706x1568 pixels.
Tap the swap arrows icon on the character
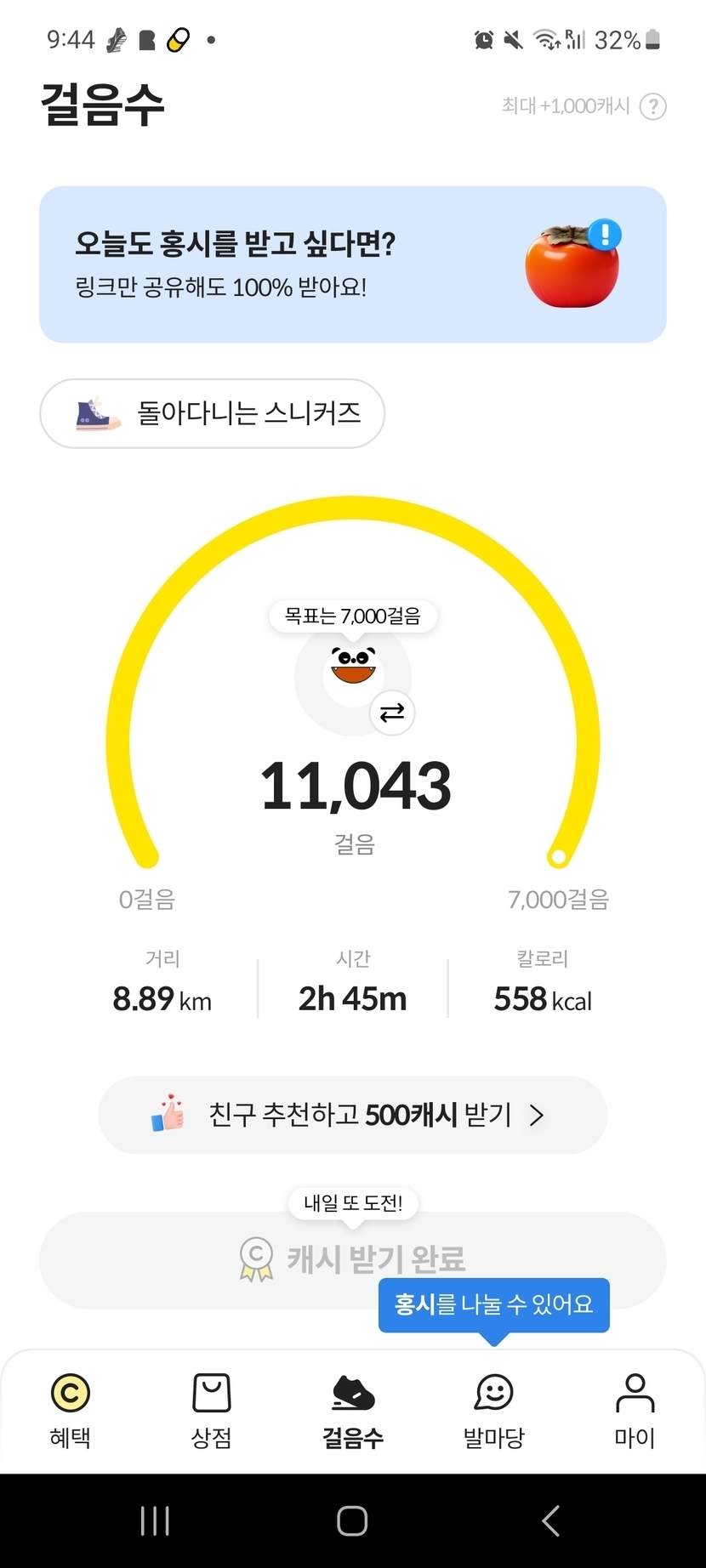click(x=392, y=713)
